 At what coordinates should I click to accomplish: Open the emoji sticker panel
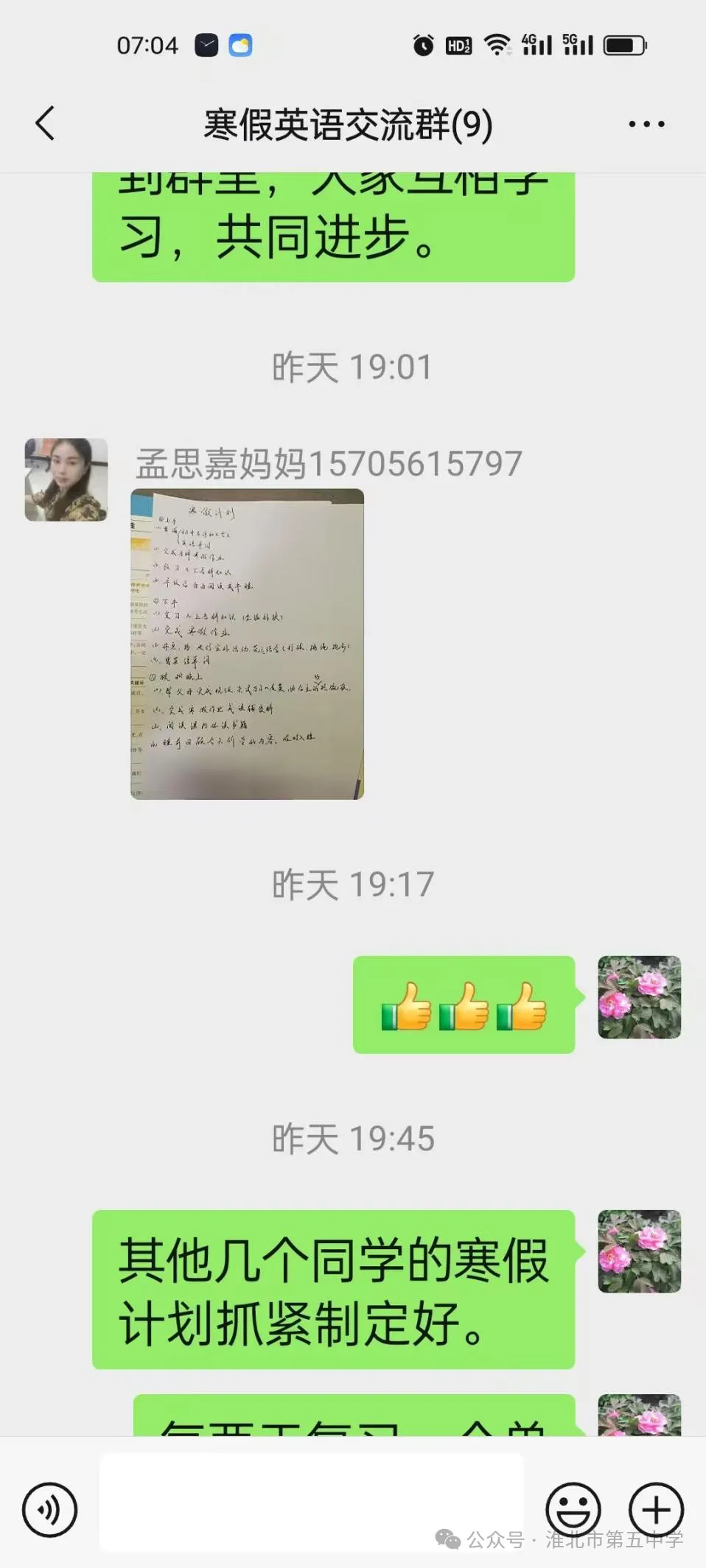(x=573, y=1510)
